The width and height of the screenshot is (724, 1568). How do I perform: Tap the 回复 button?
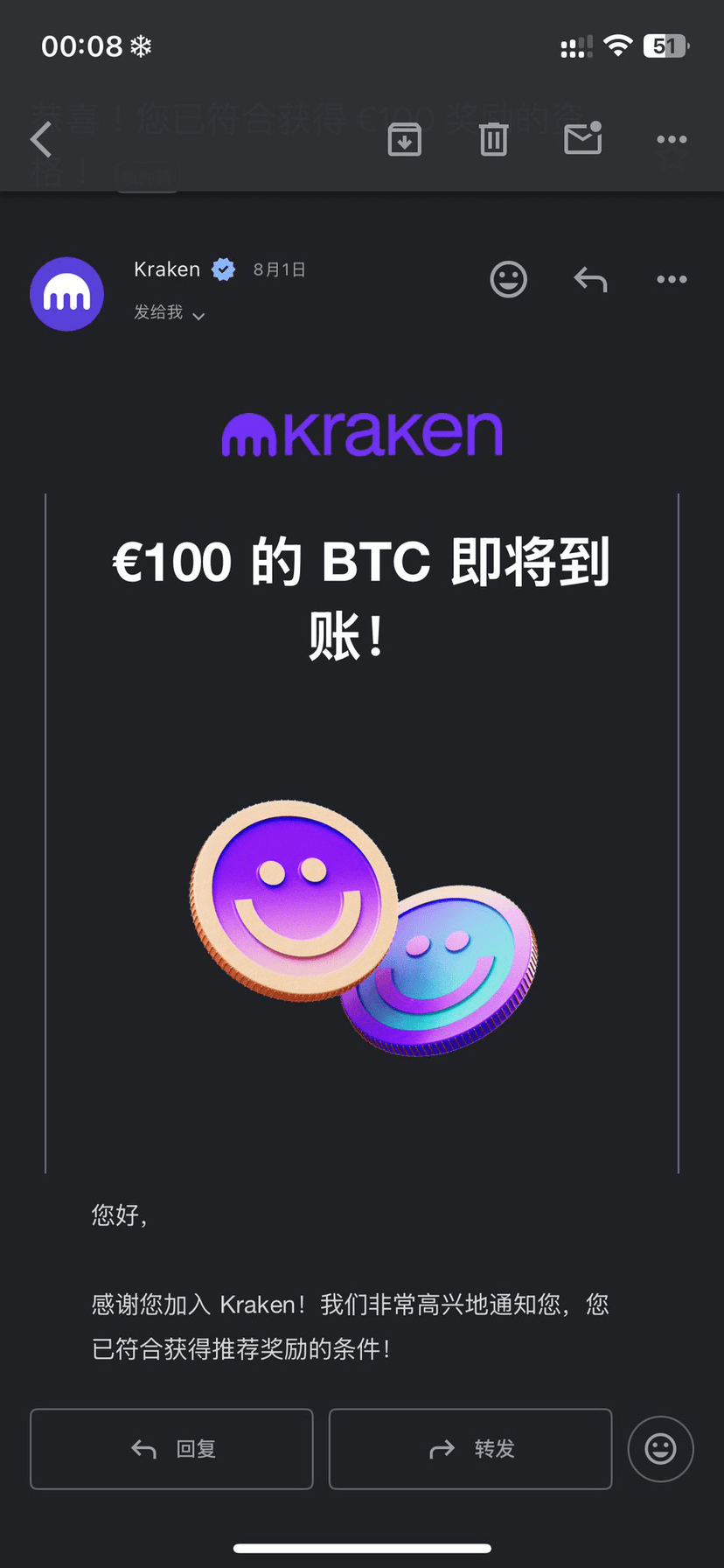tap(171, 1449)
